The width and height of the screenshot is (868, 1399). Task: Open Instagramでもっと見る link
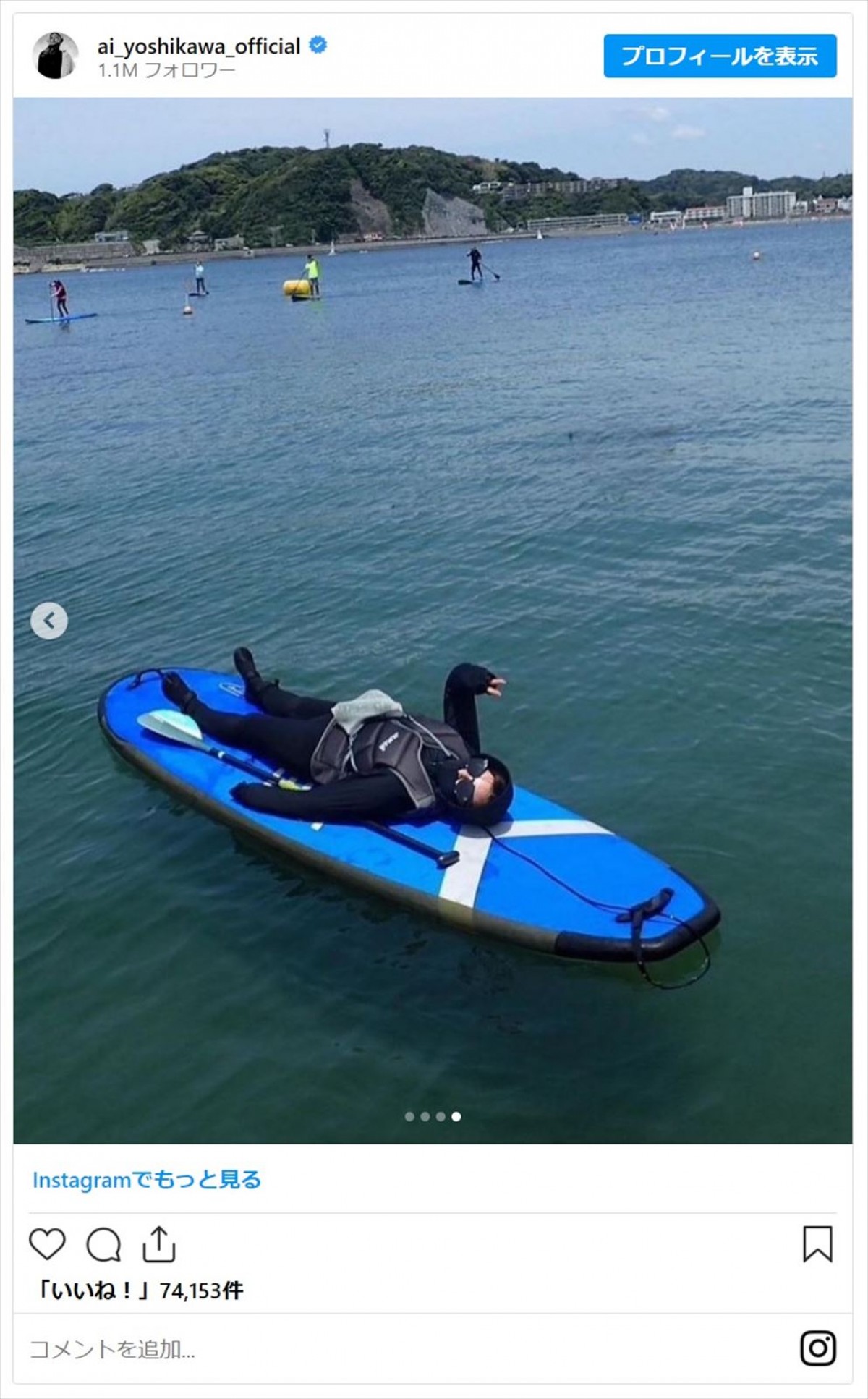[x=147, y=1180]
